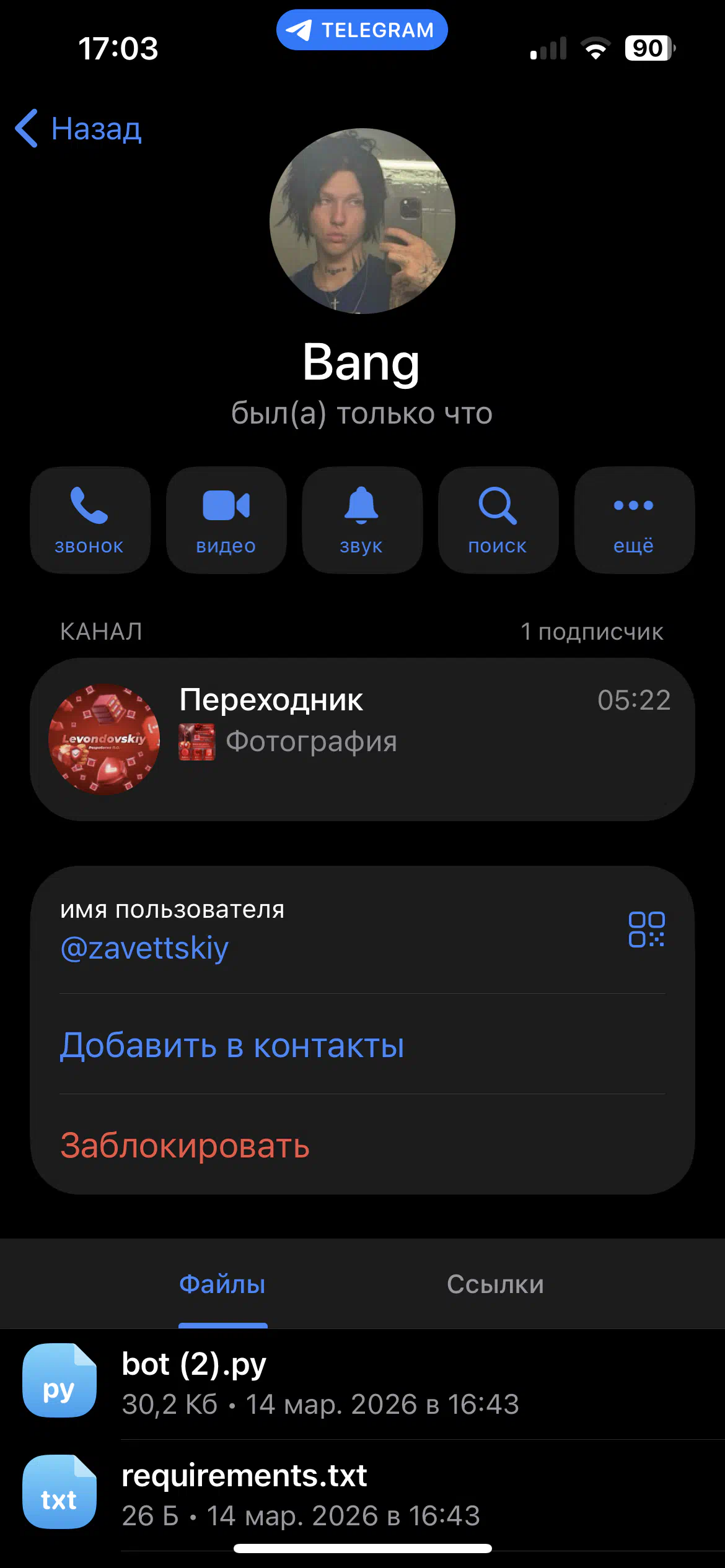
Task: Go back using the Назад button
Action: tap(79, 129)
